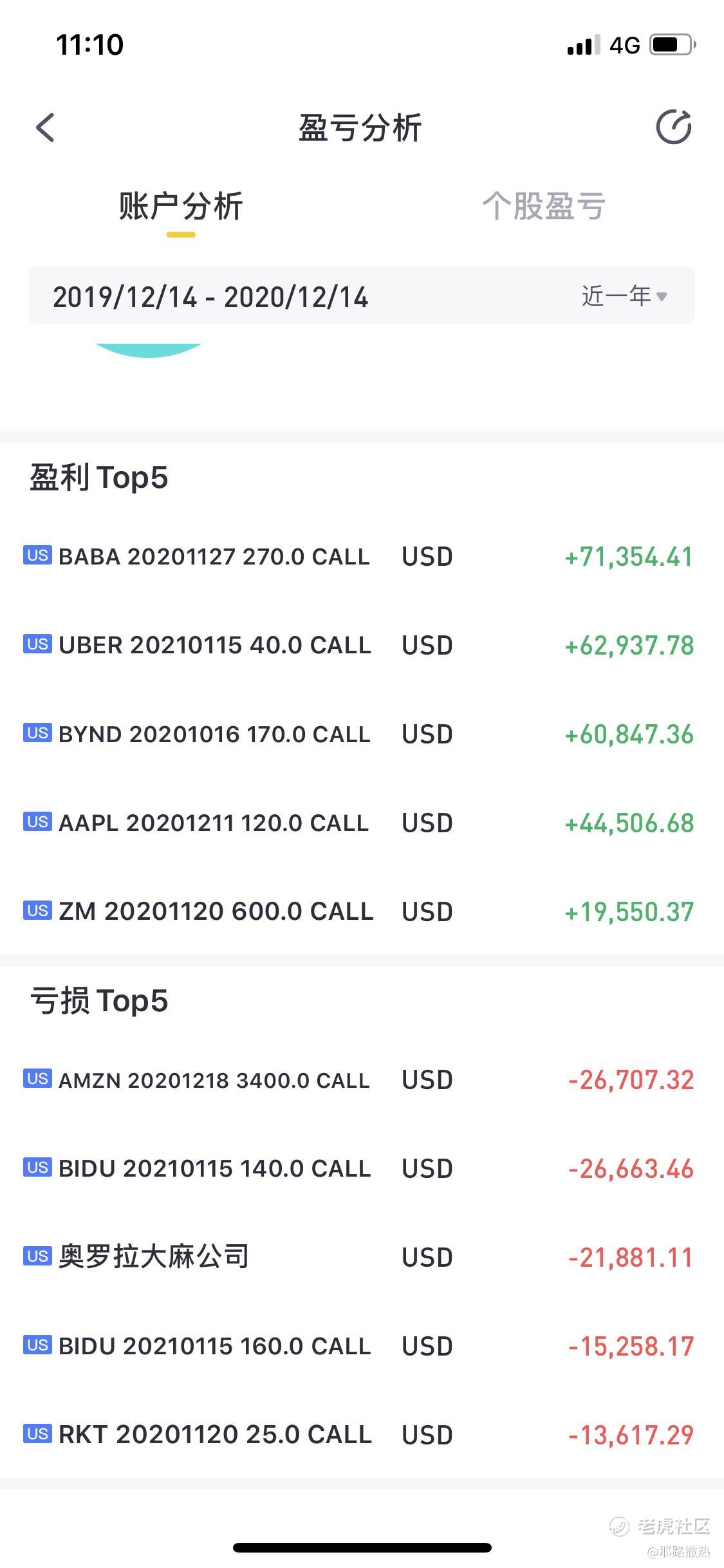
Task: Open BABA 20201127 270.0 CALL row
Action: click(362, 557)
